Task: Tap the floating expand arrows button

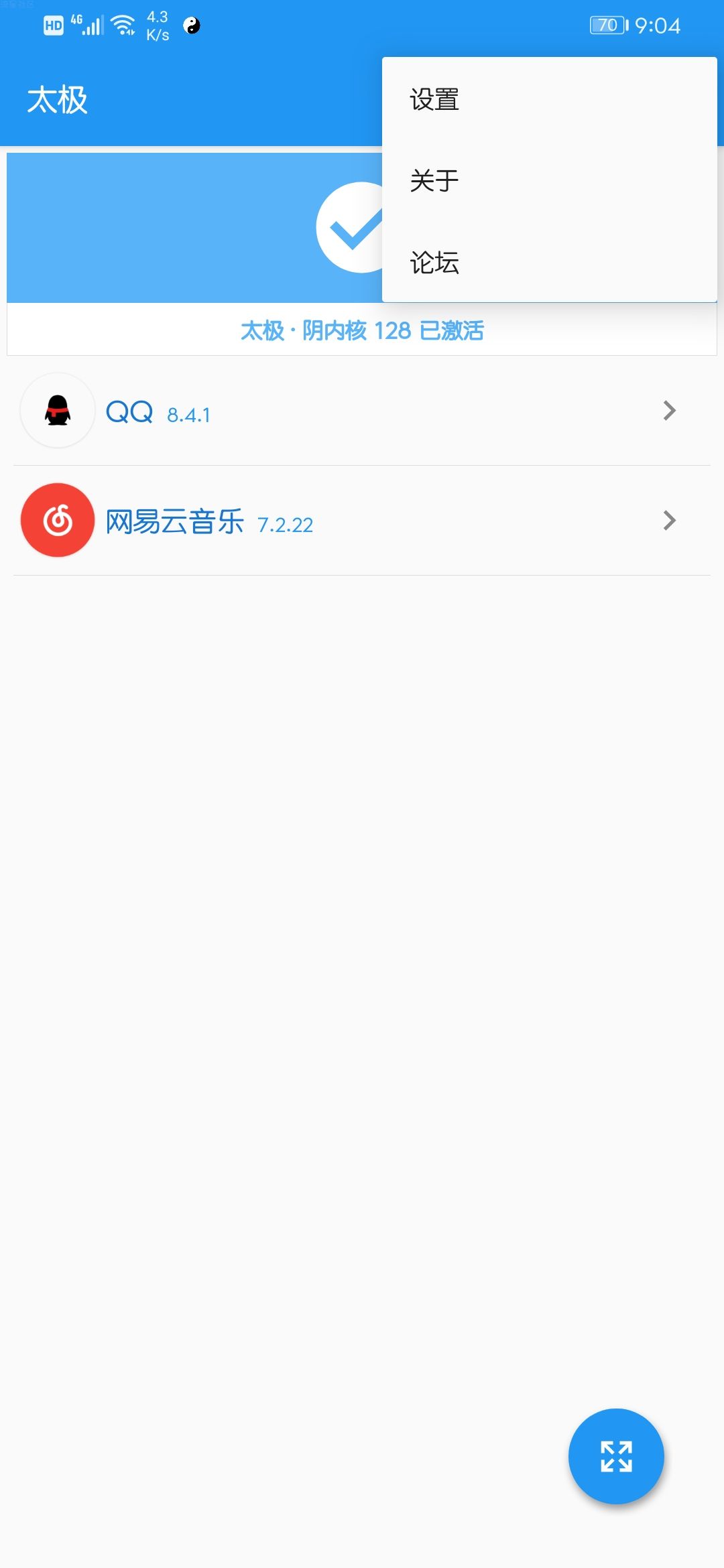Action: click(x=616, y=1456)
